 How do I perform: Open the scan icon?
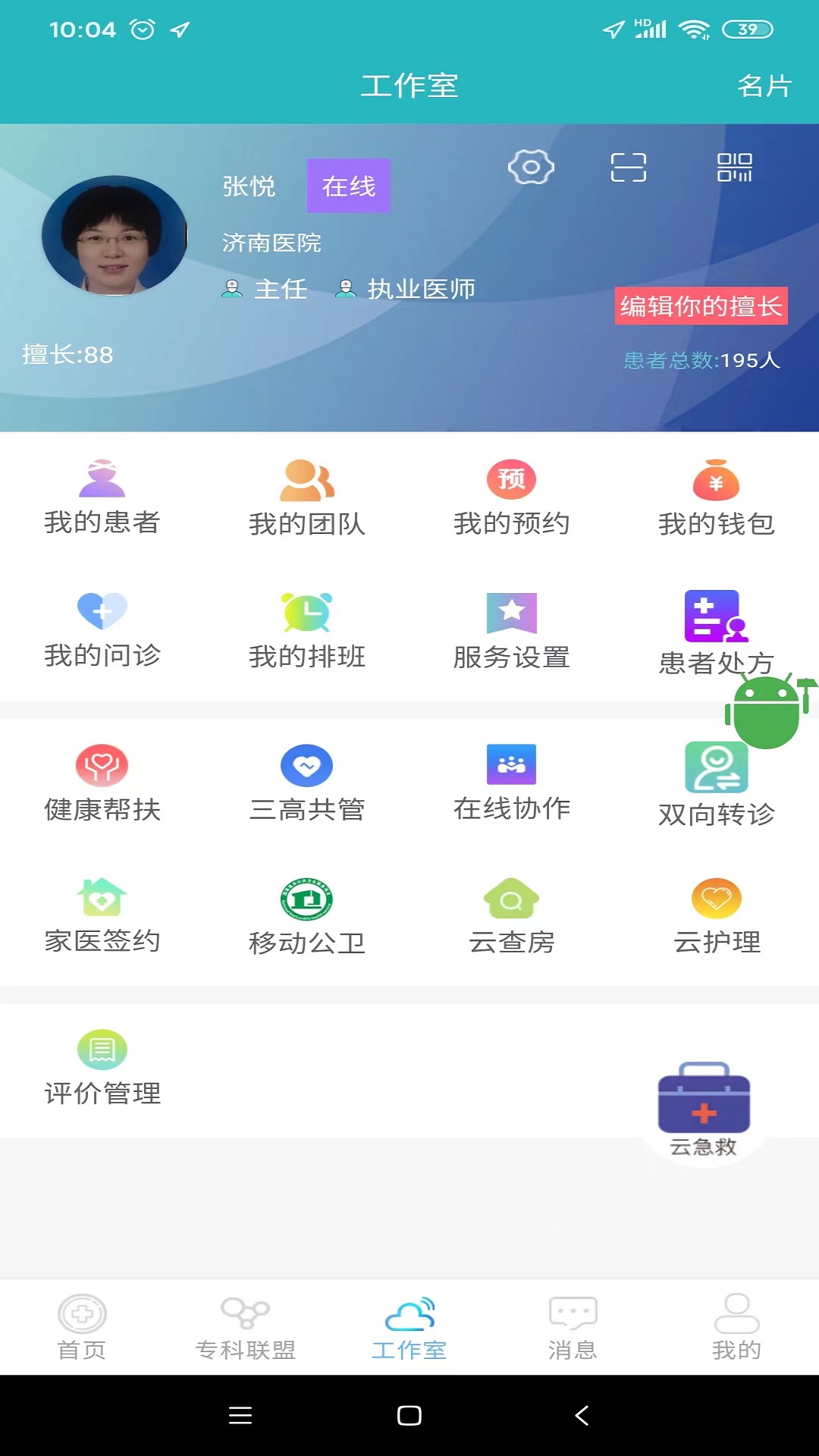click(629, 167)
